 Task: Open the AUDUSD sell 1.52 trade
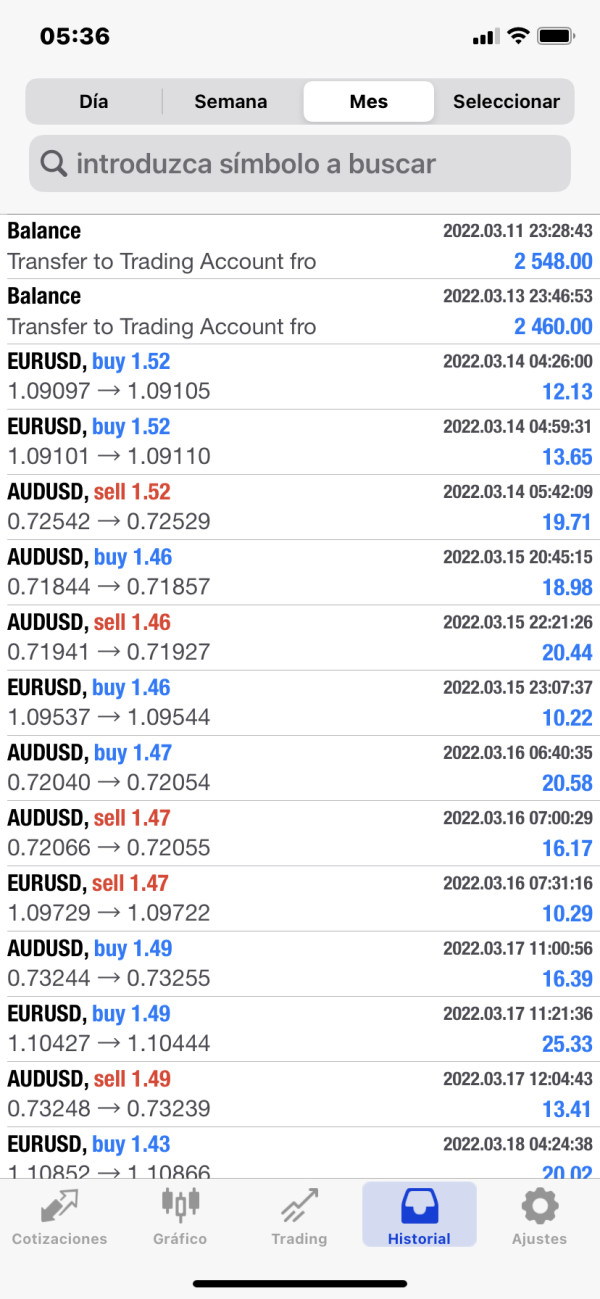click(x=300, y=506)
